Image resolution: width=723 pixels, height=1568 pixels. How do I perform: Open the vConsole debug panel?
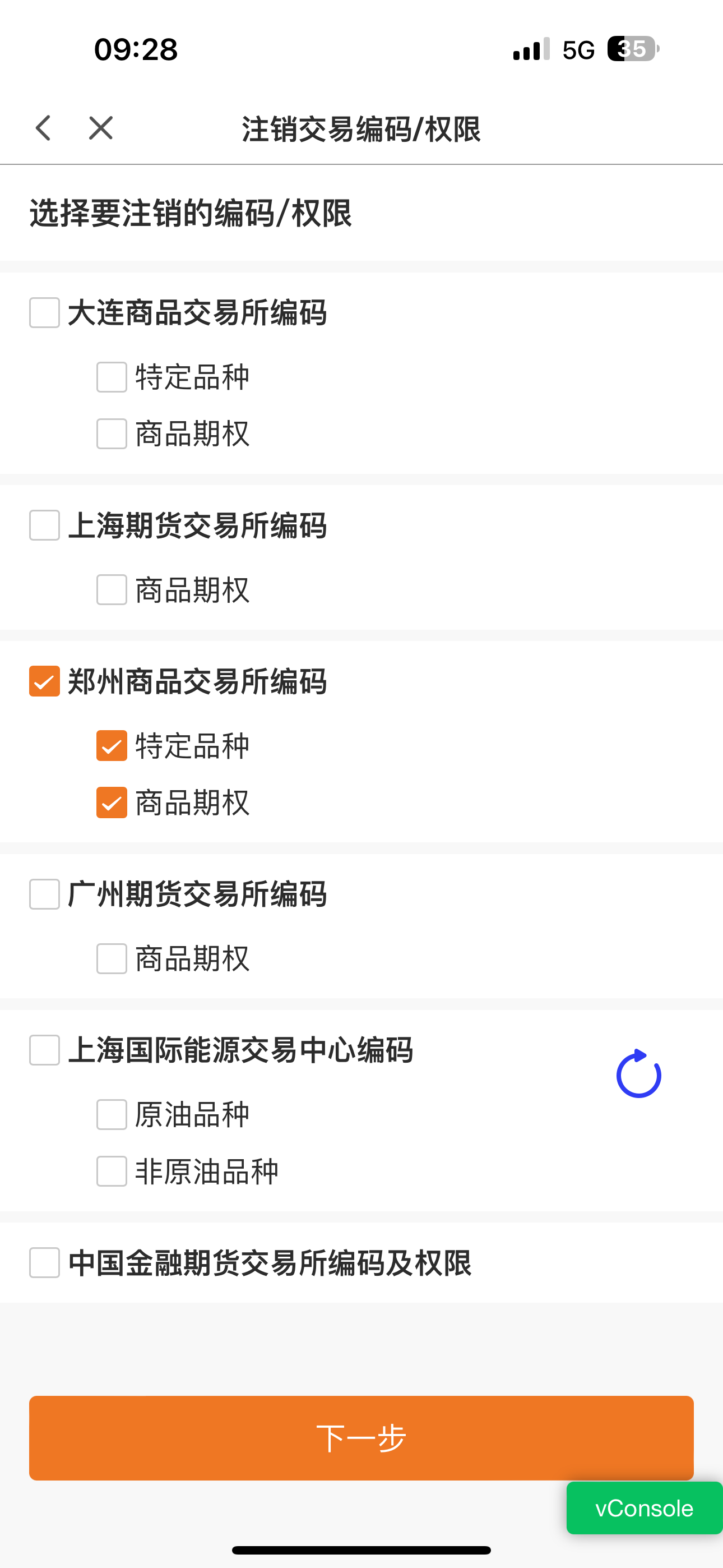coord(644,1509)
